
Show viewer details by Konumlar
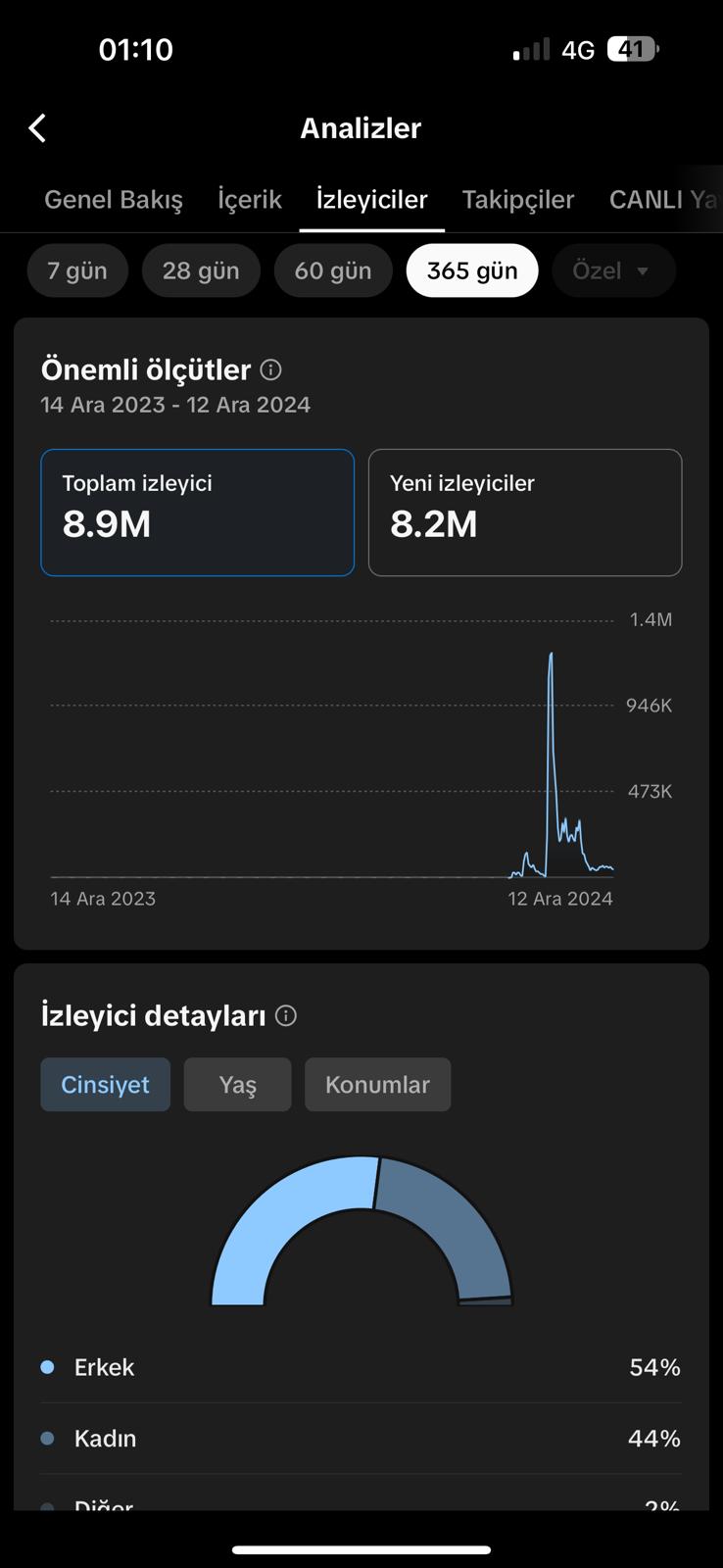[x=377, y=1085]
